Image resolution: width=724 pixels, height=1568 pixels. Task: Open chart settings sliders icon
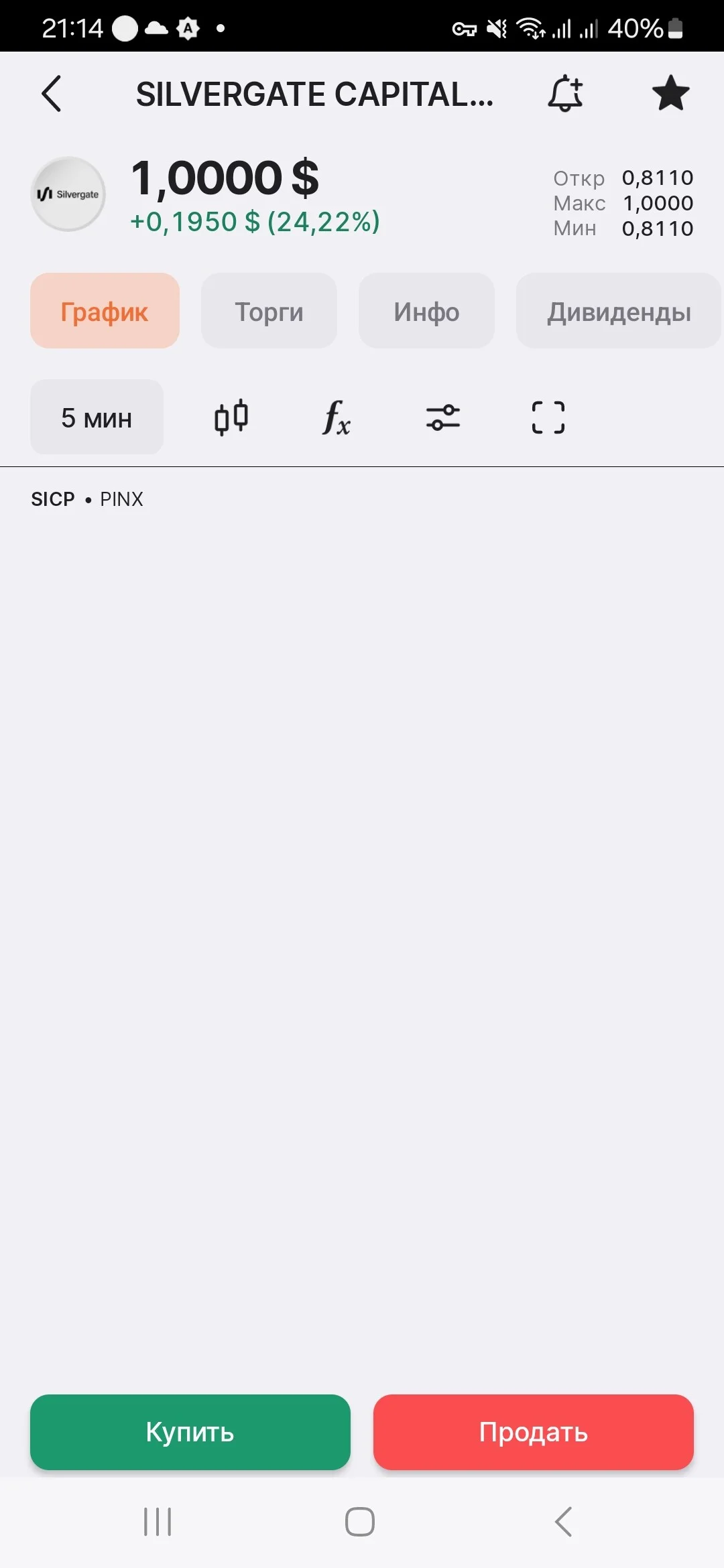[x=443, y=417]
